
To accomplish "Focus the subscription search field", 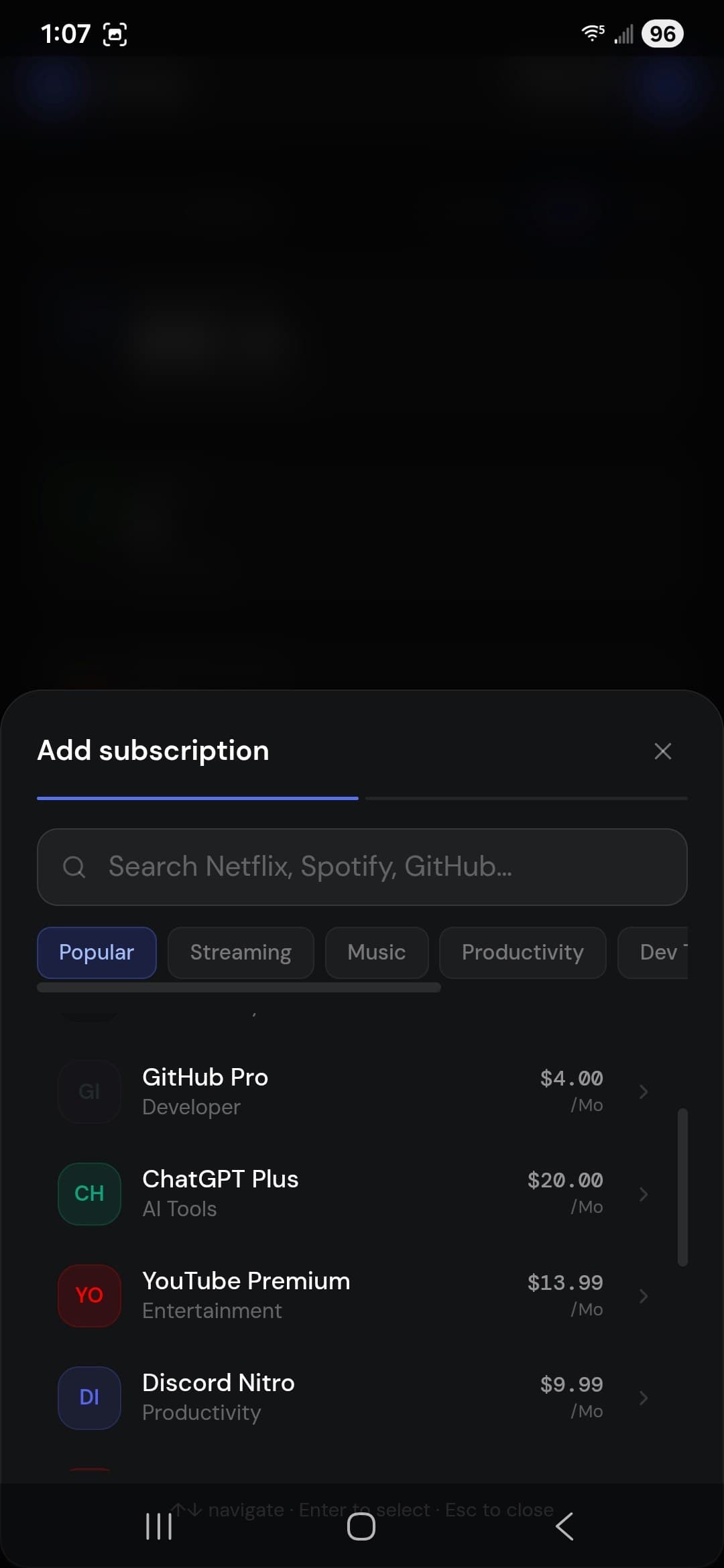I will [x=362, y=866].
